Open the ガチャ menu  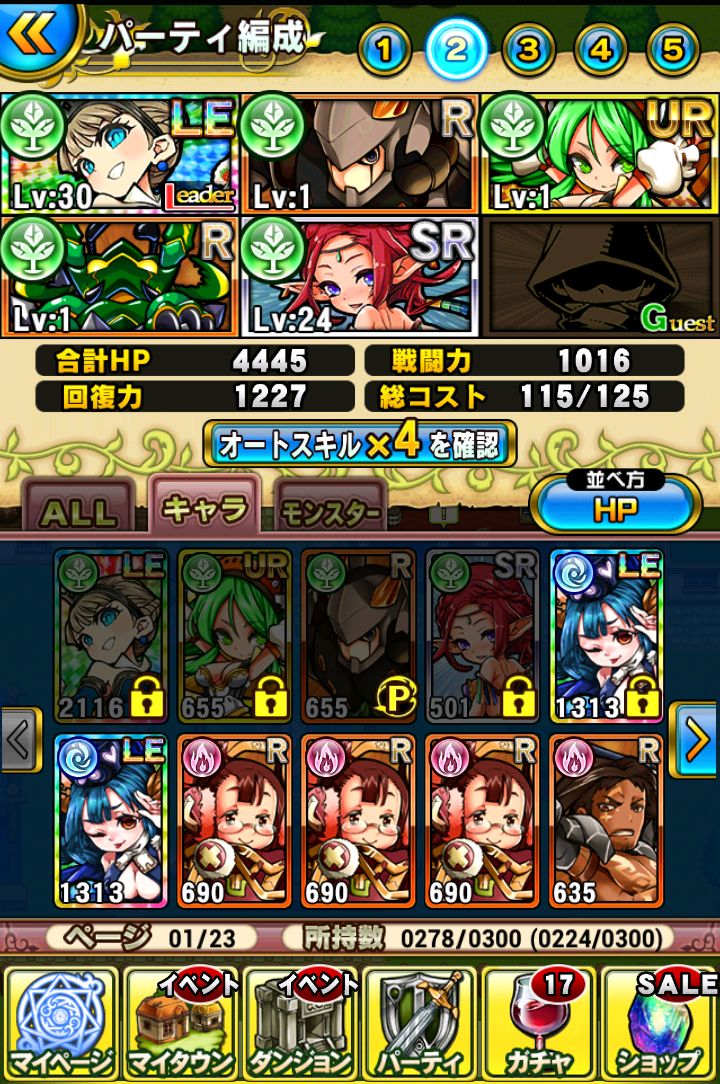[x=538, y=1022]
